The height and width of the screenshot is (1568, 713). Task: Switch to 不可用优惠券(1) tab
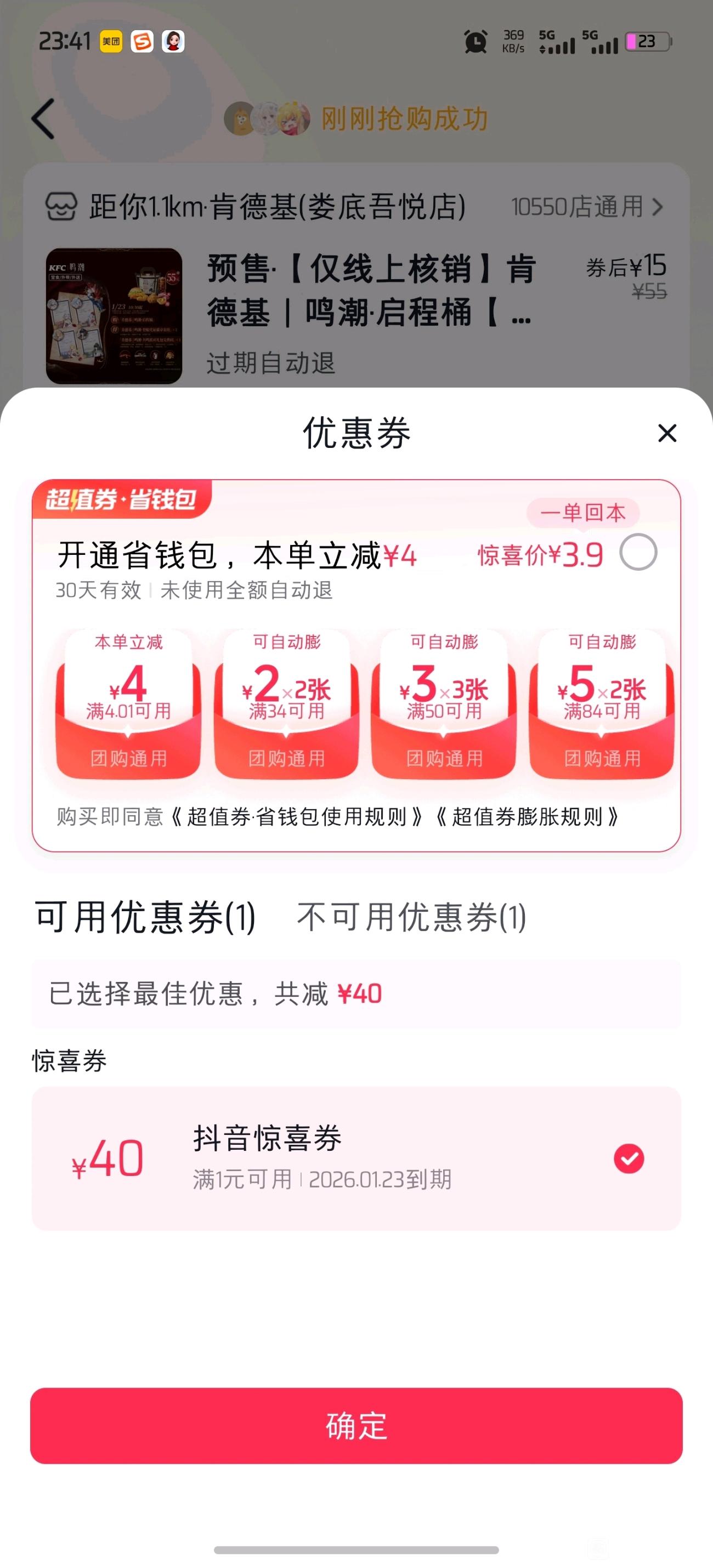[x=411, y=917]
